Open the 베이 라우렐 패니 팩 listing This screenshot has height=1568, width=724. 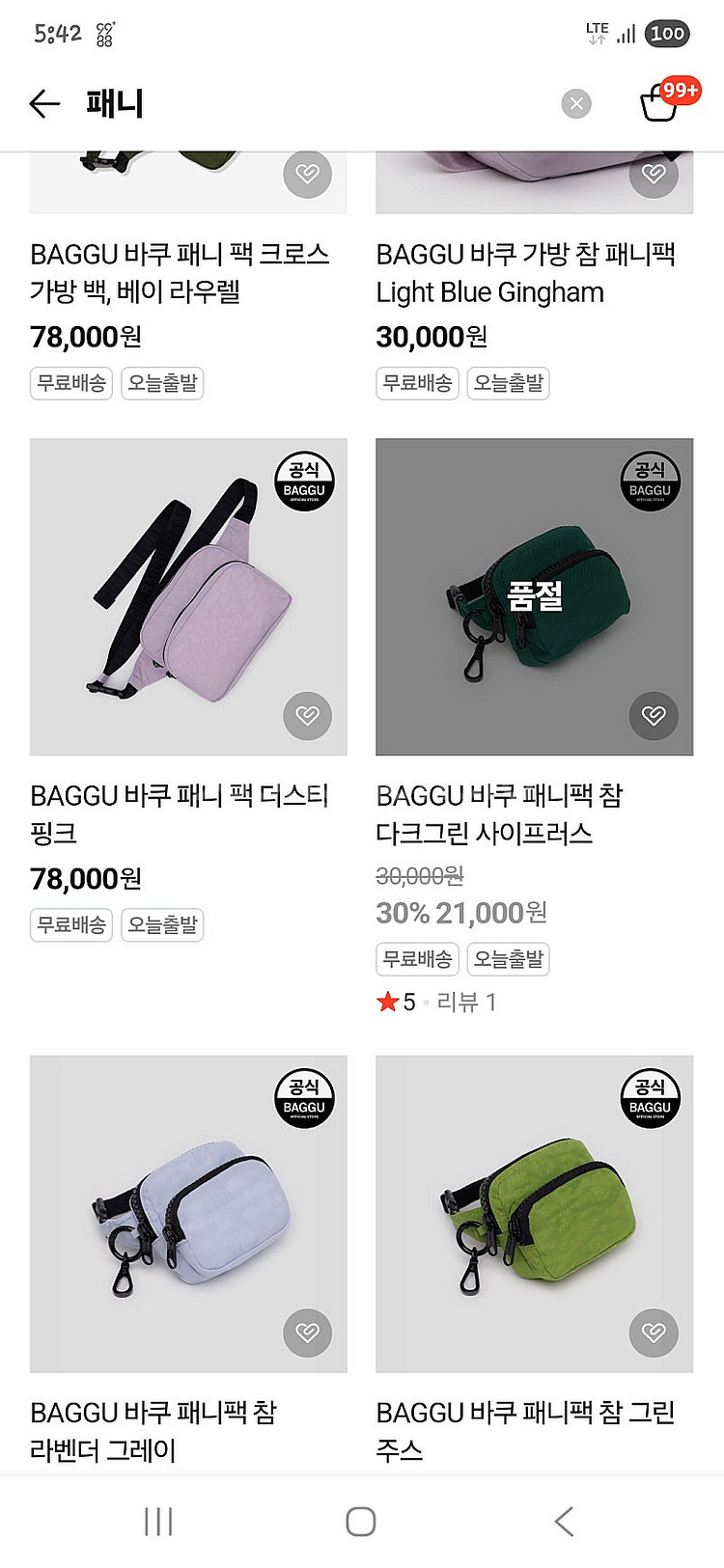tap(180, 273)
